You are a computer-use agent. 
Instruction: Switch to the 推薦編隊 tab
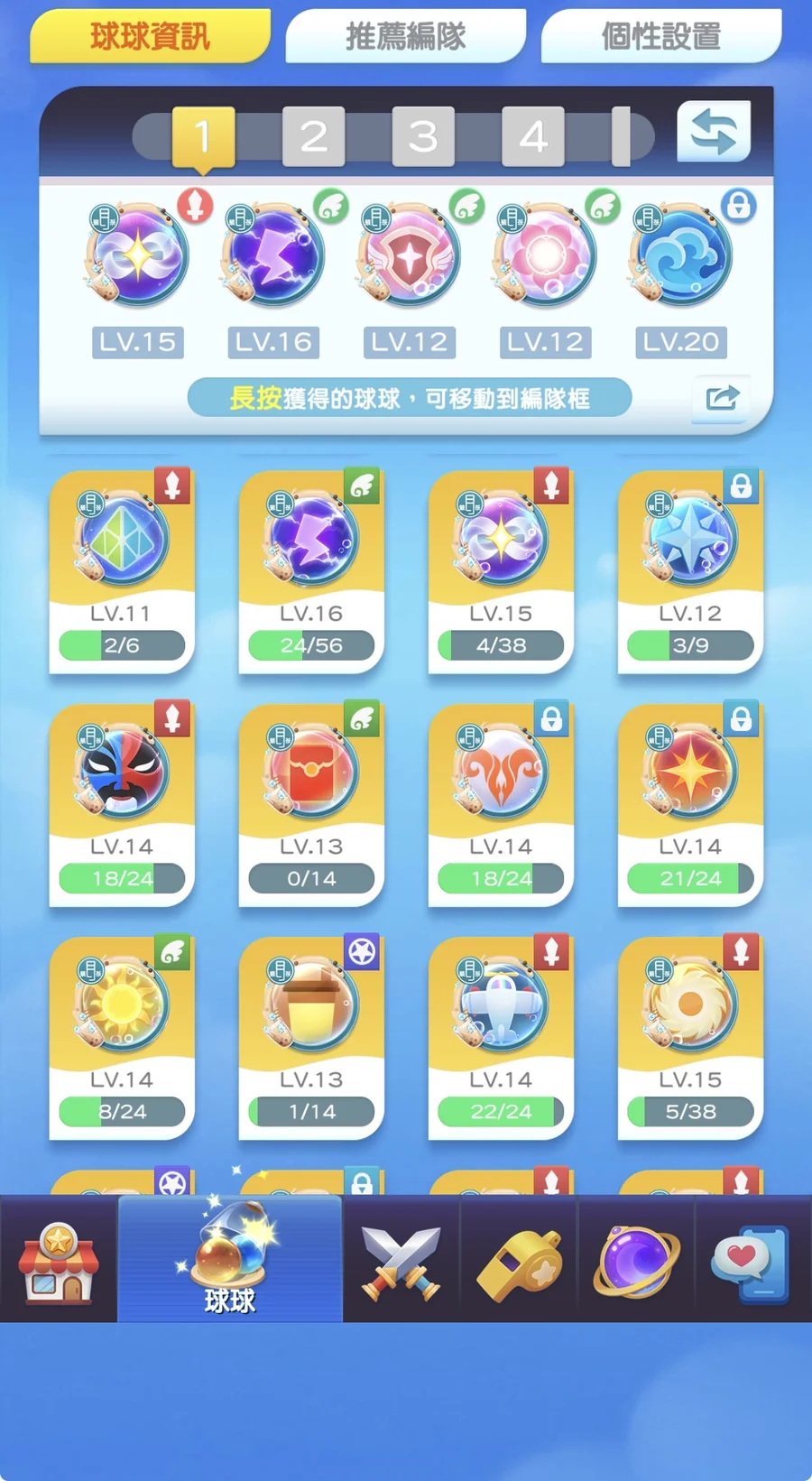[x=405, y=37]
